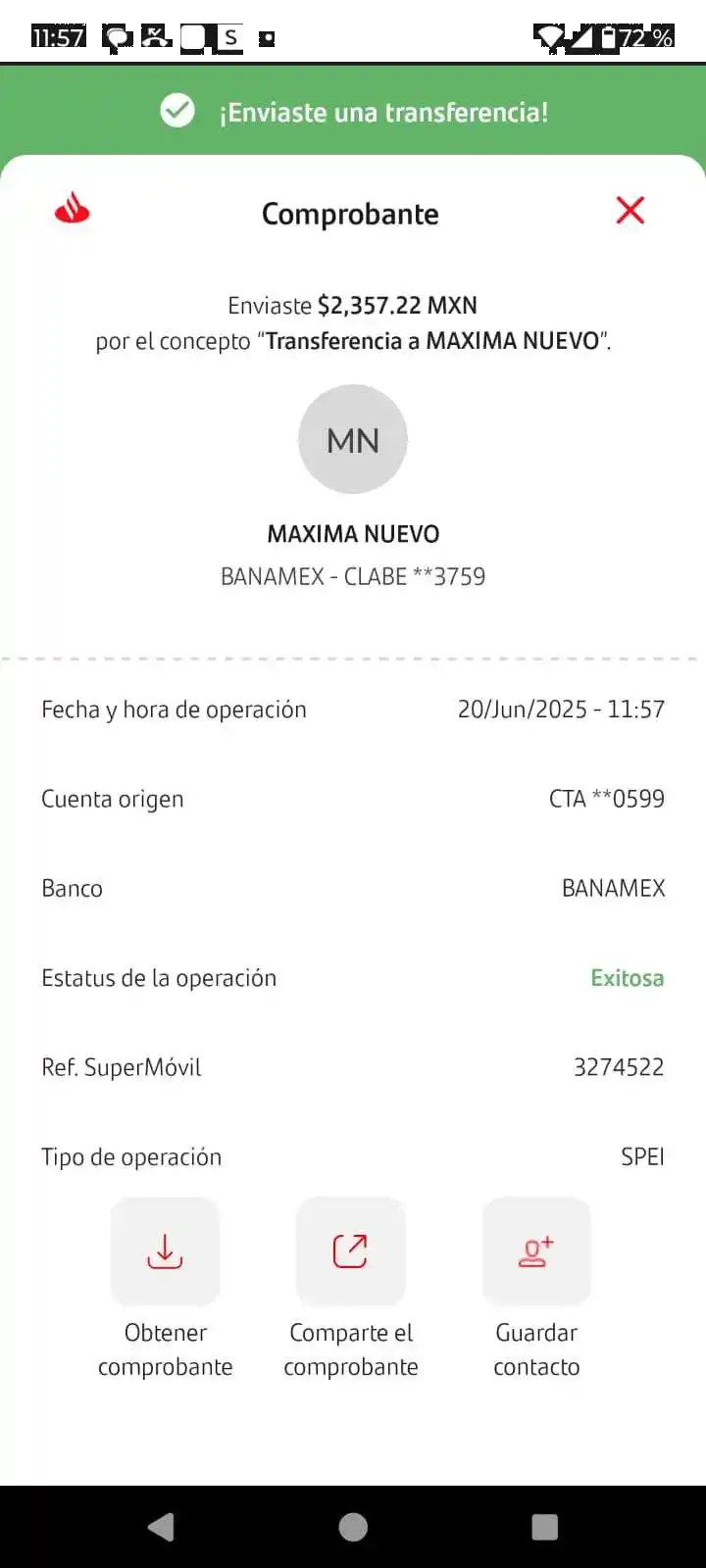Close the Comprobante receipt screen

(x=630, y=210)
